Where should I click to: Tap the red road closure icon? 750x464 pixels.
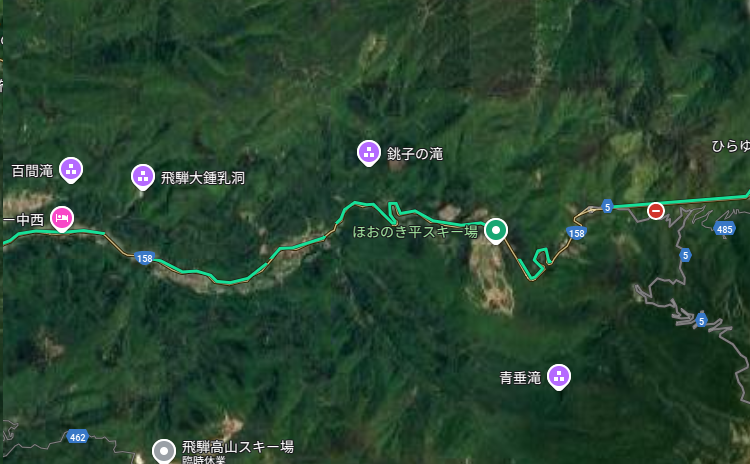click(x=656, y=210)
